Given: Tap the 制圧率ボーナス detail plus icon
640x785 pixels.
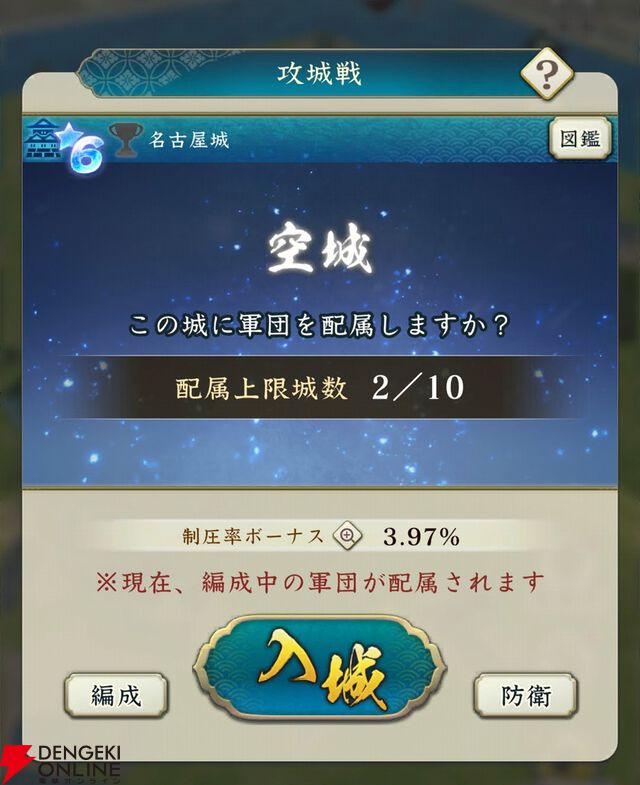Looking at the screenshot, I should pos(347,536).
